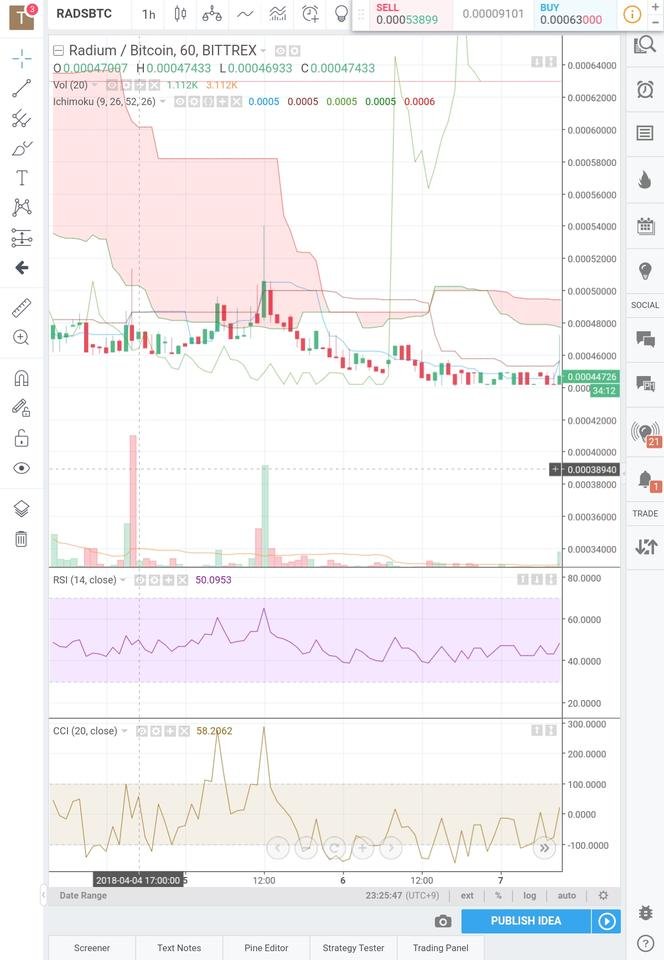The width and height of the screenshot is (664, 960).
Task: Select the text drawing tool
Action: pyautogui.click(x=21, y=178)
